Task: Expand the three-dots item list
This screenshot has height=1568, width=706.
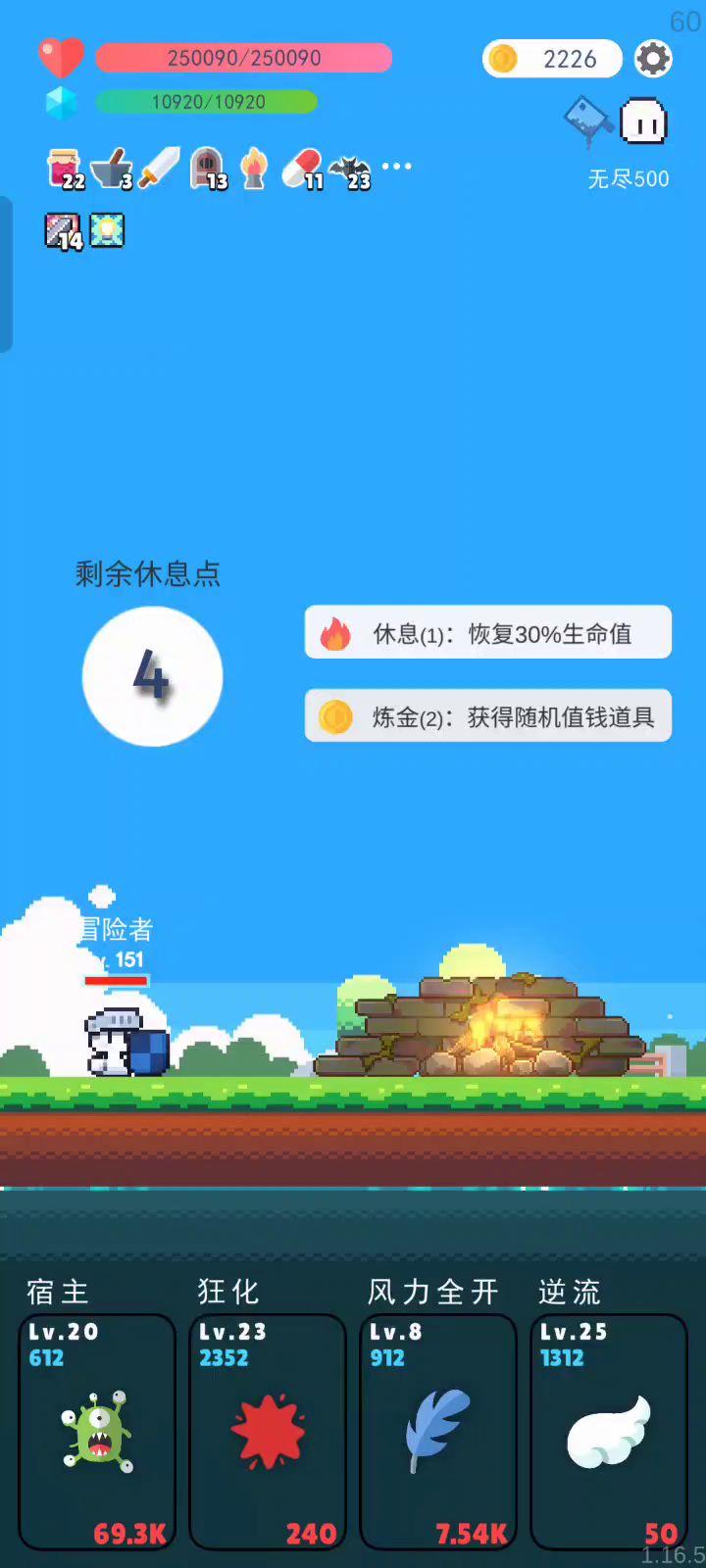Action: (x=397, y=167)
